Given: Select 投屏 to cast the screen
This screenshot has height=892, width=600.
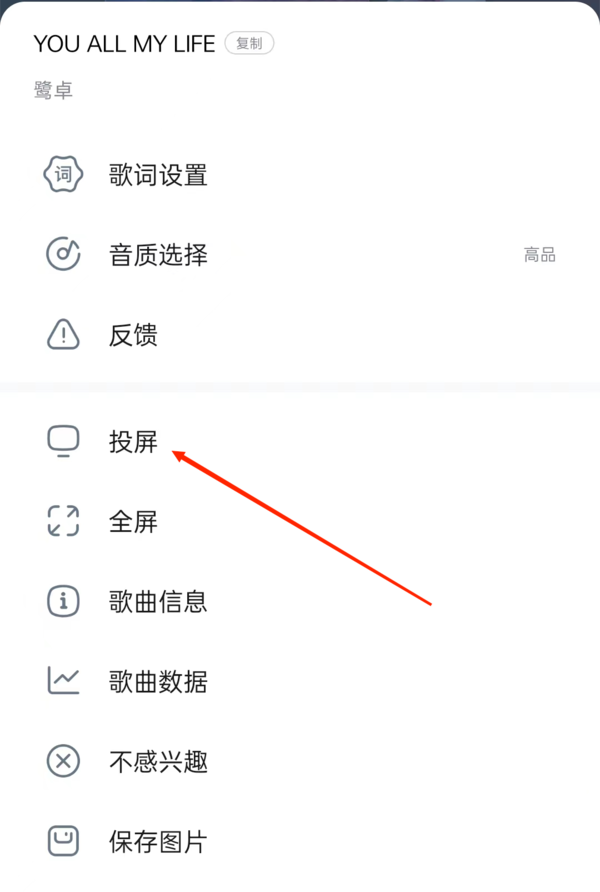Looking at the screenshot, I should 133,442.
